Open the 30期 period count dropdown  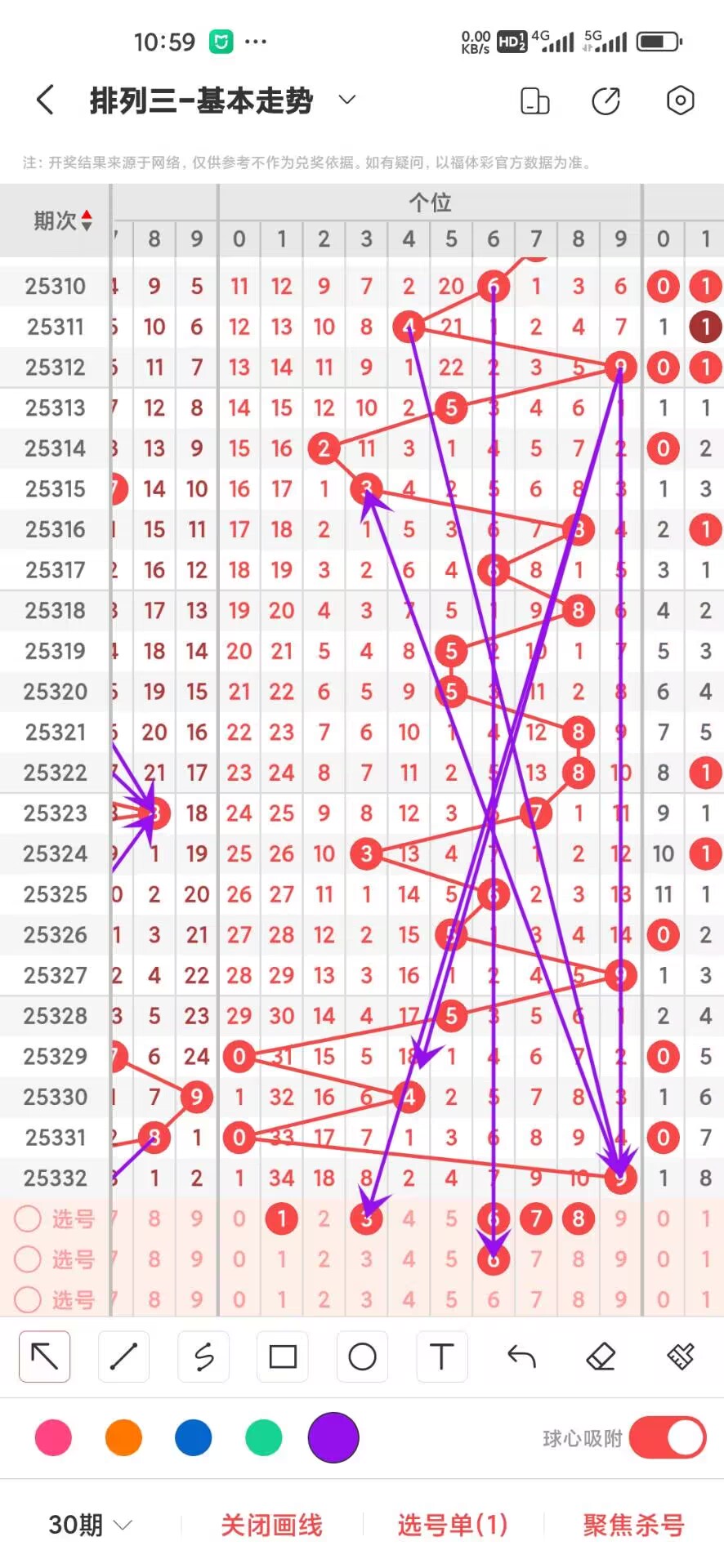90,1525
